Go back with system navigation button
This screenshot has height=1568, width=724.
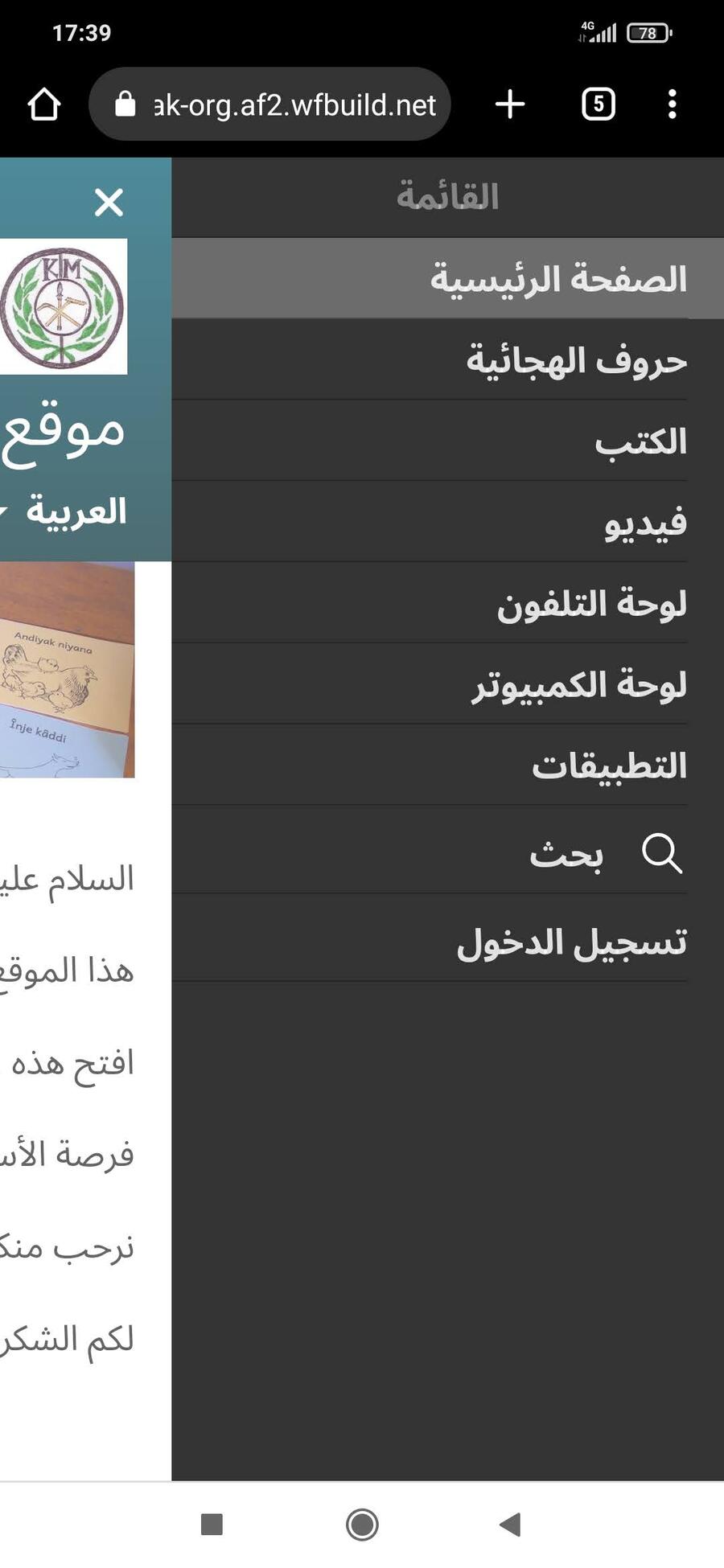click(511, 1524)
